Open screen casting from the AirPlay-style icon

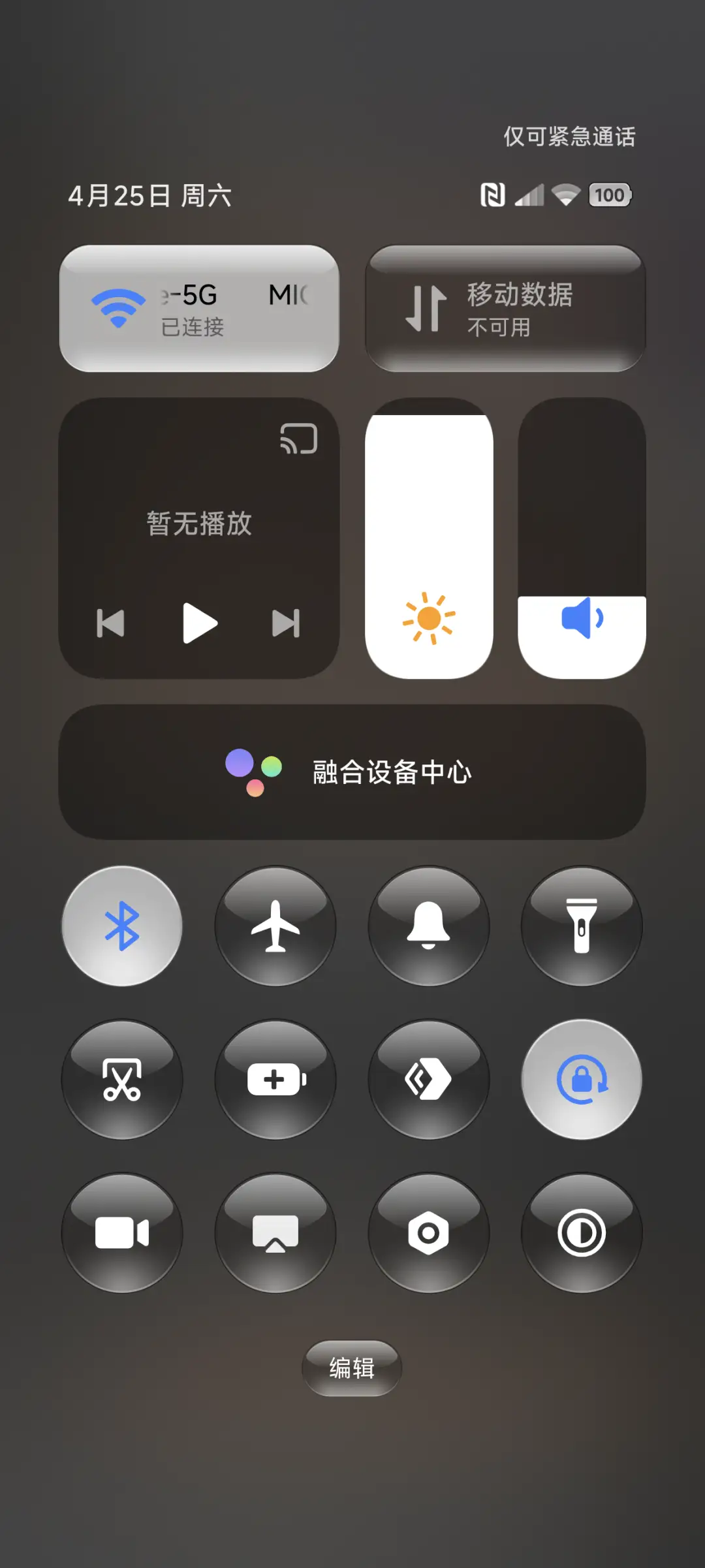[x=275, y=1231]
